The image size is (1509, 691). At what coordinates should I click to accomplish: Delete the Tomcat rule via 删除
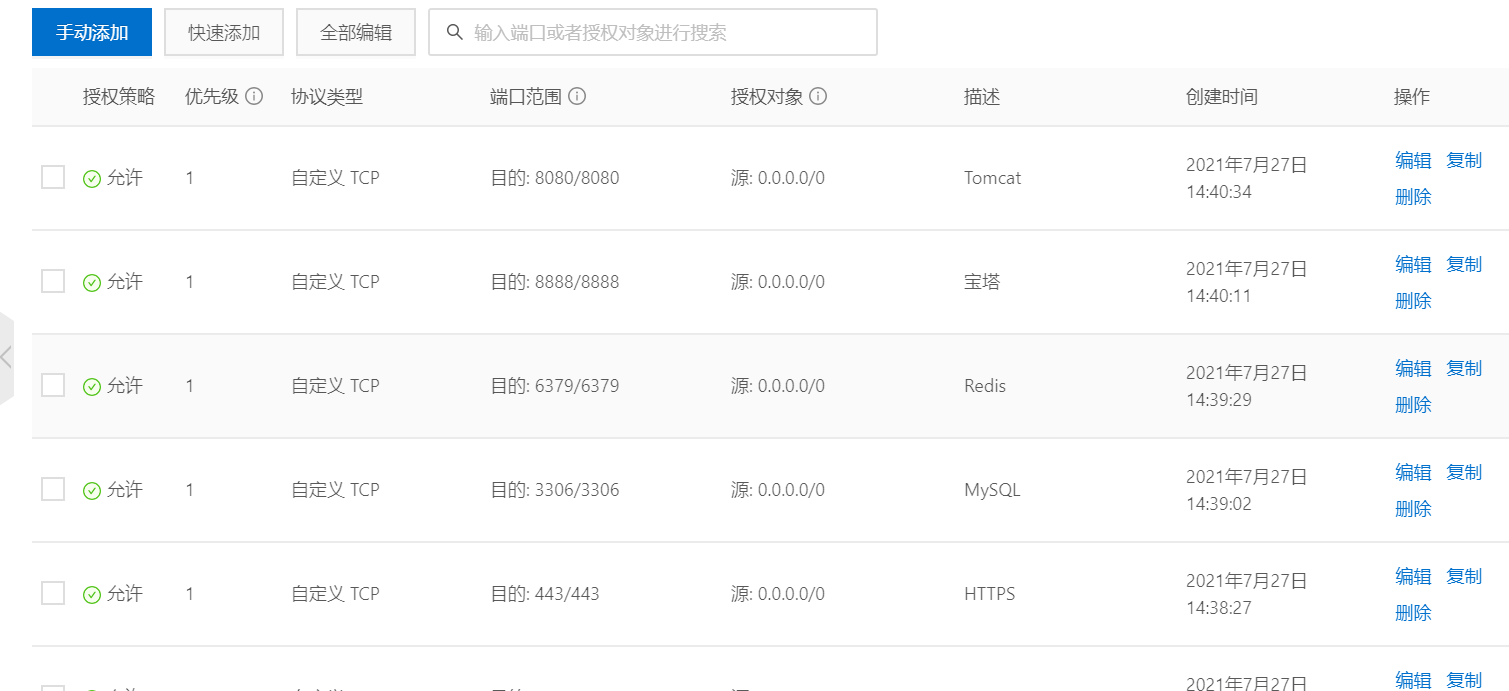coord(1413,197)
